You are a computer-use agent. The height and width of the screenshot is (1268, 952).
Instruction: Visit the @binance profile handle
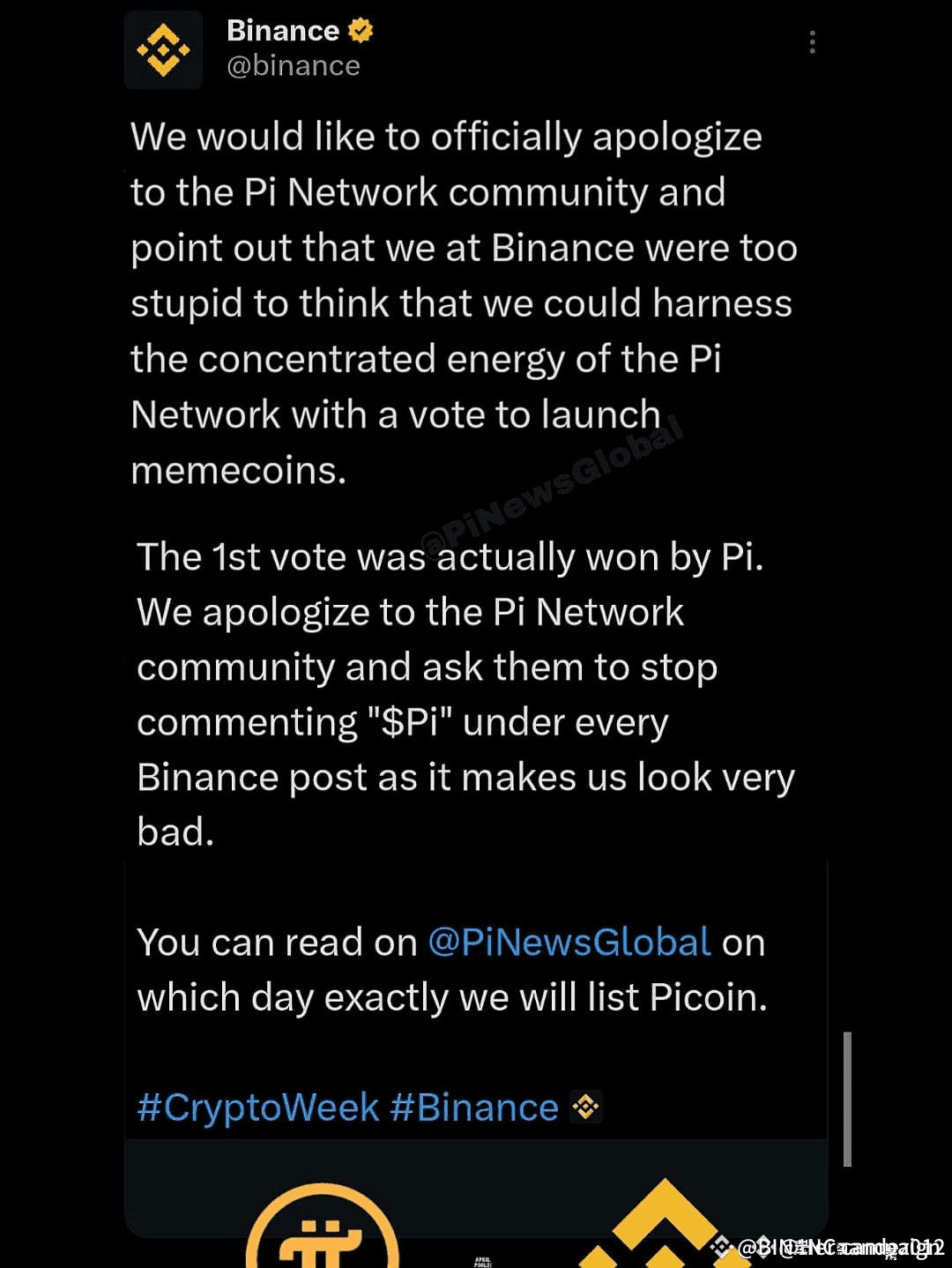click(x=294, y=66)
